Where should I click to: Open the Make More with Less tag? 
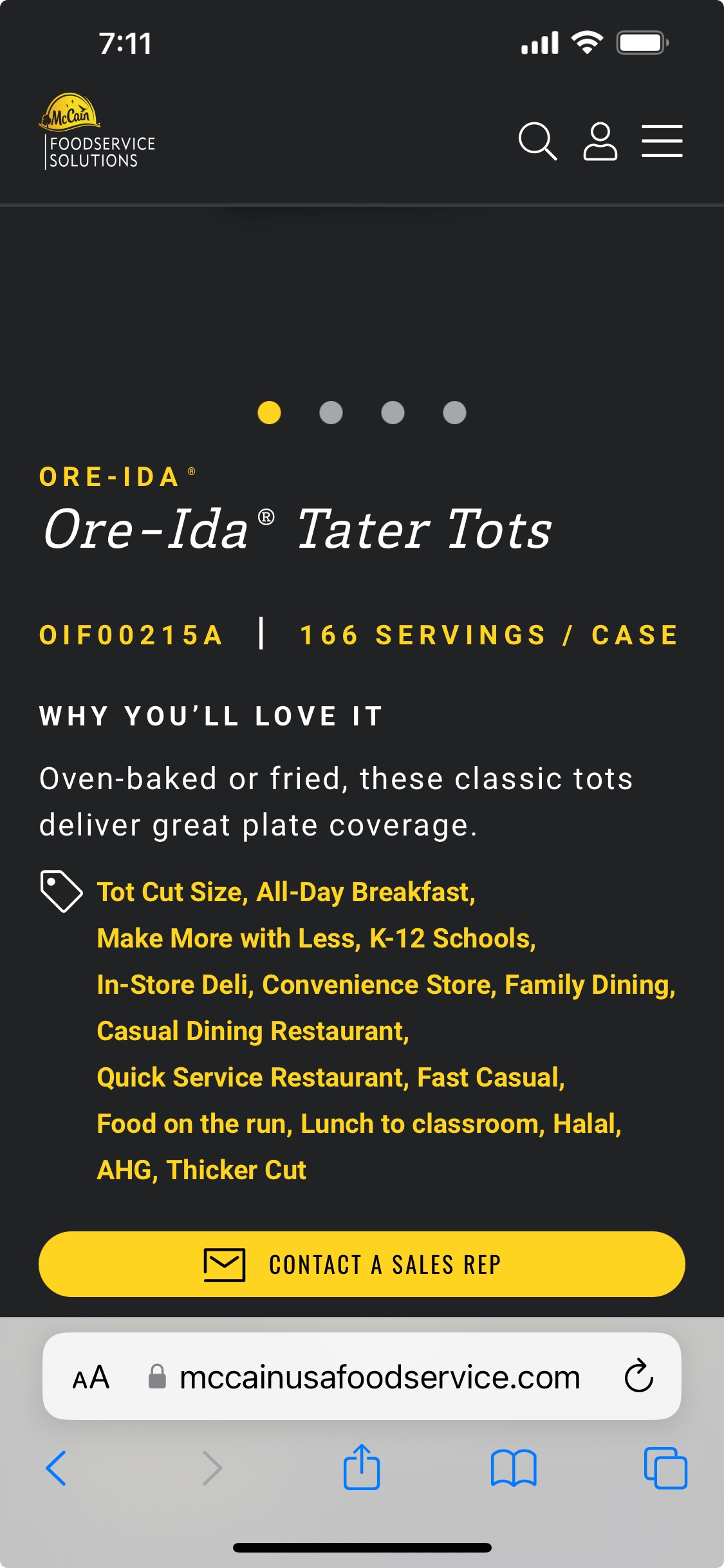tap(225, 938)
